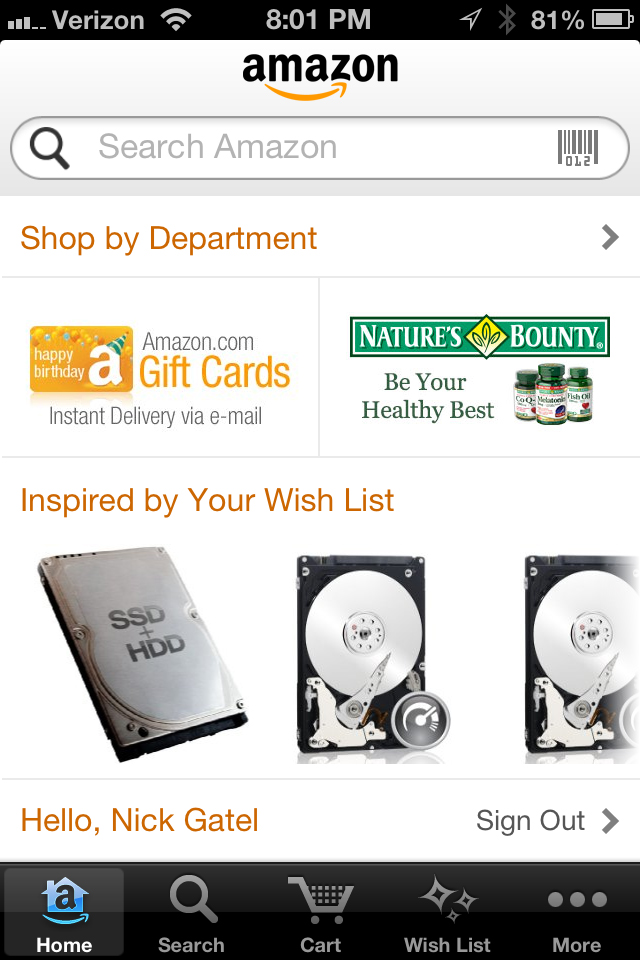640x960 pixels.
Task: Switch to the Home tab
Action: point(64,912)
